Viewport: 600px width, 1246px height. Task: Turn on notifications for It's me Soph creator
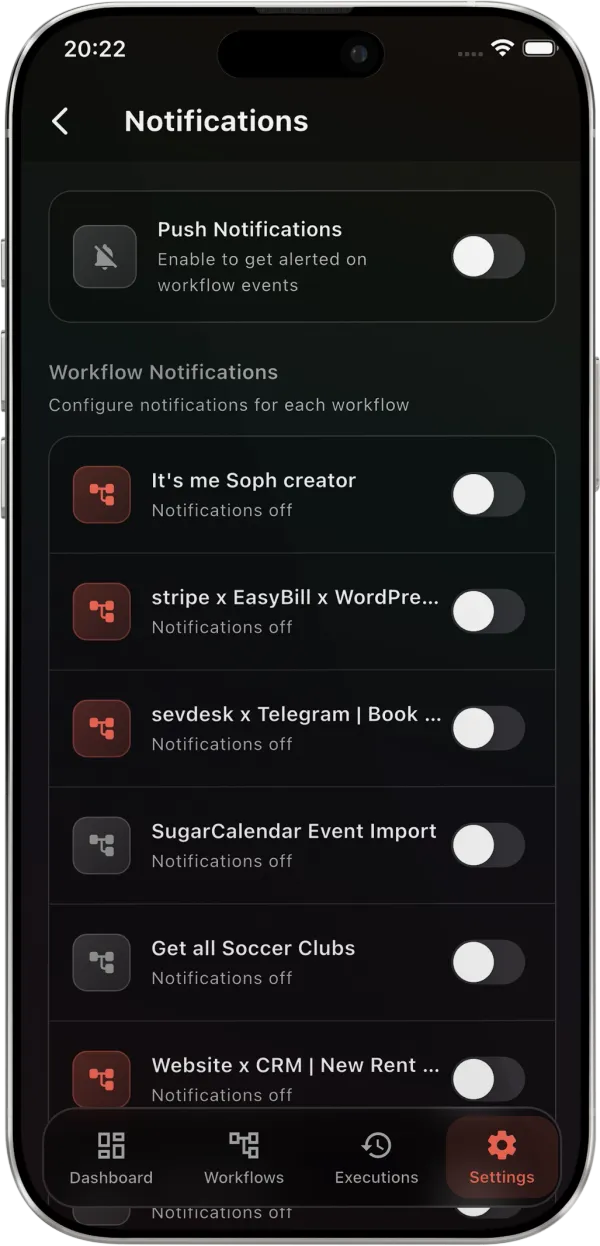[x=487, y=494]
